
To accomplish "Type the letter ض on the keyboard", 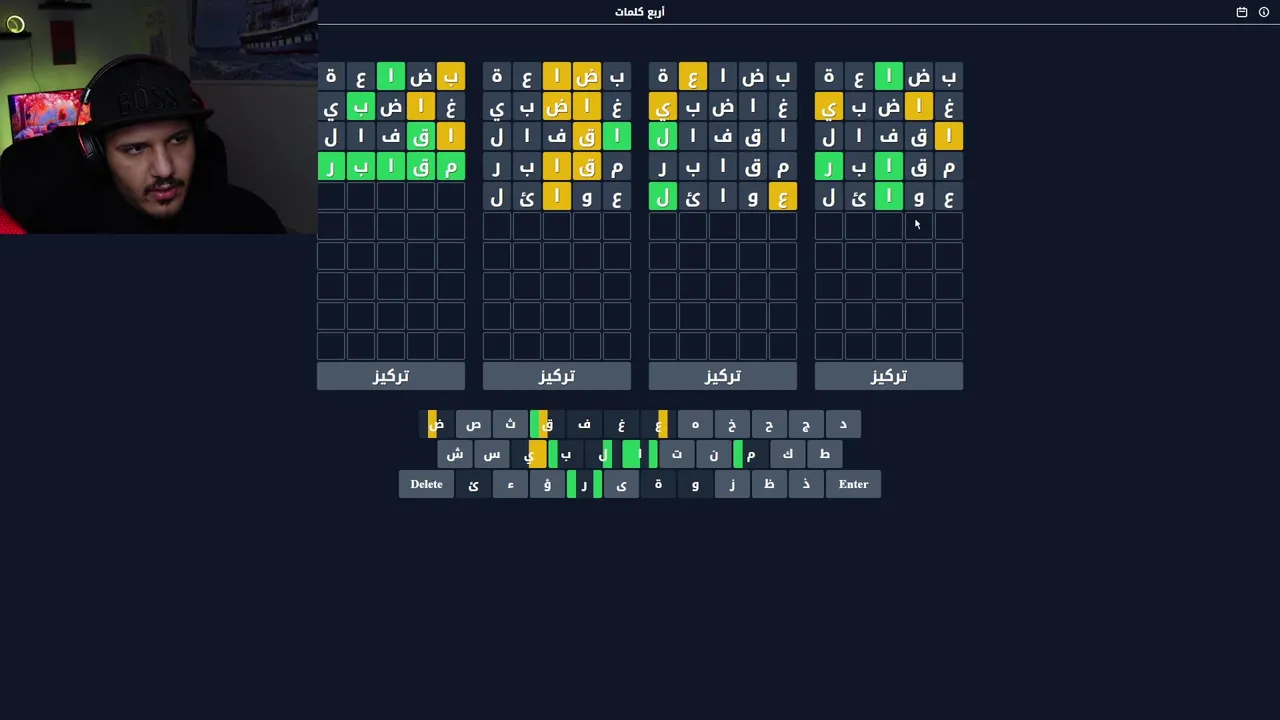I will (436, 425).
